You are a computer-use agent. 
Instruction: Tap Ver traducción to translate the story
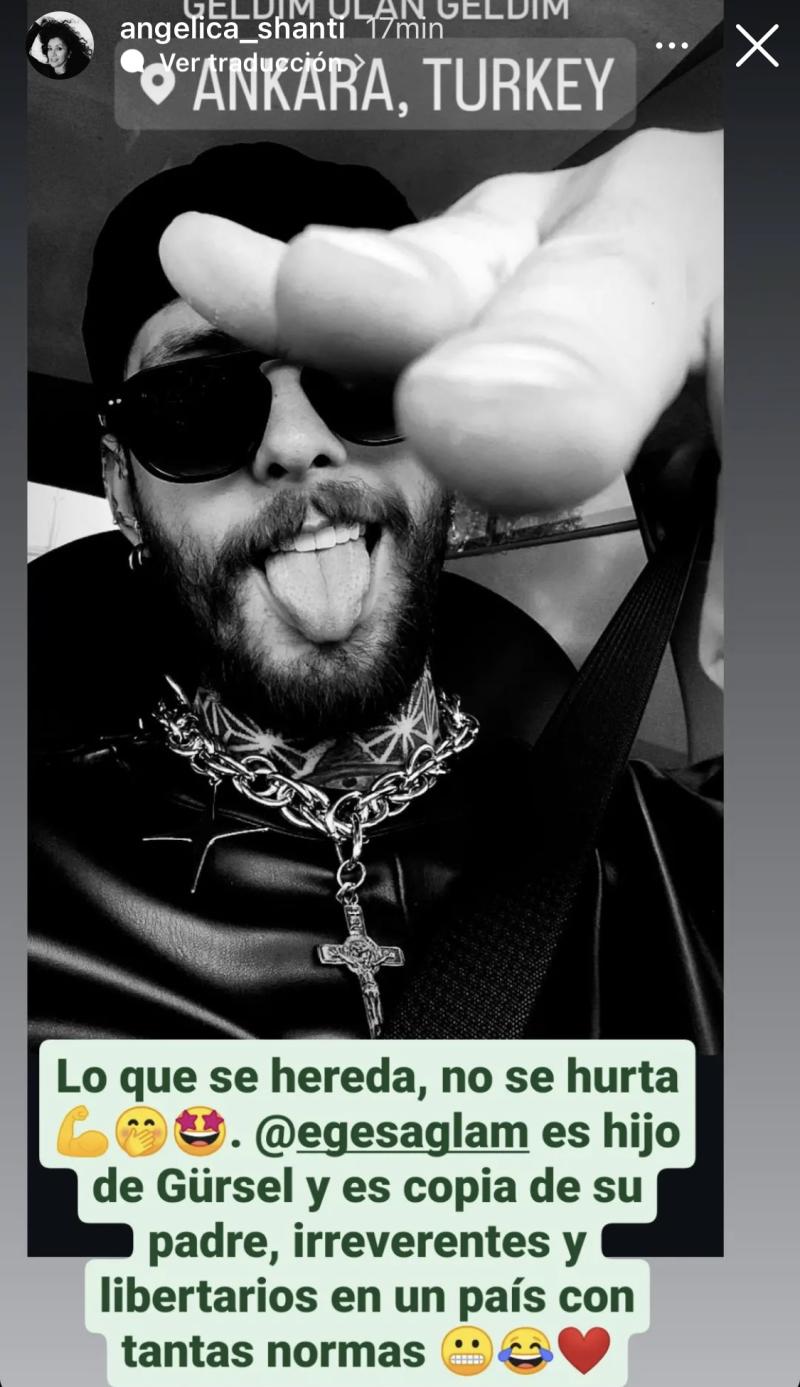[x=243, y=61]
